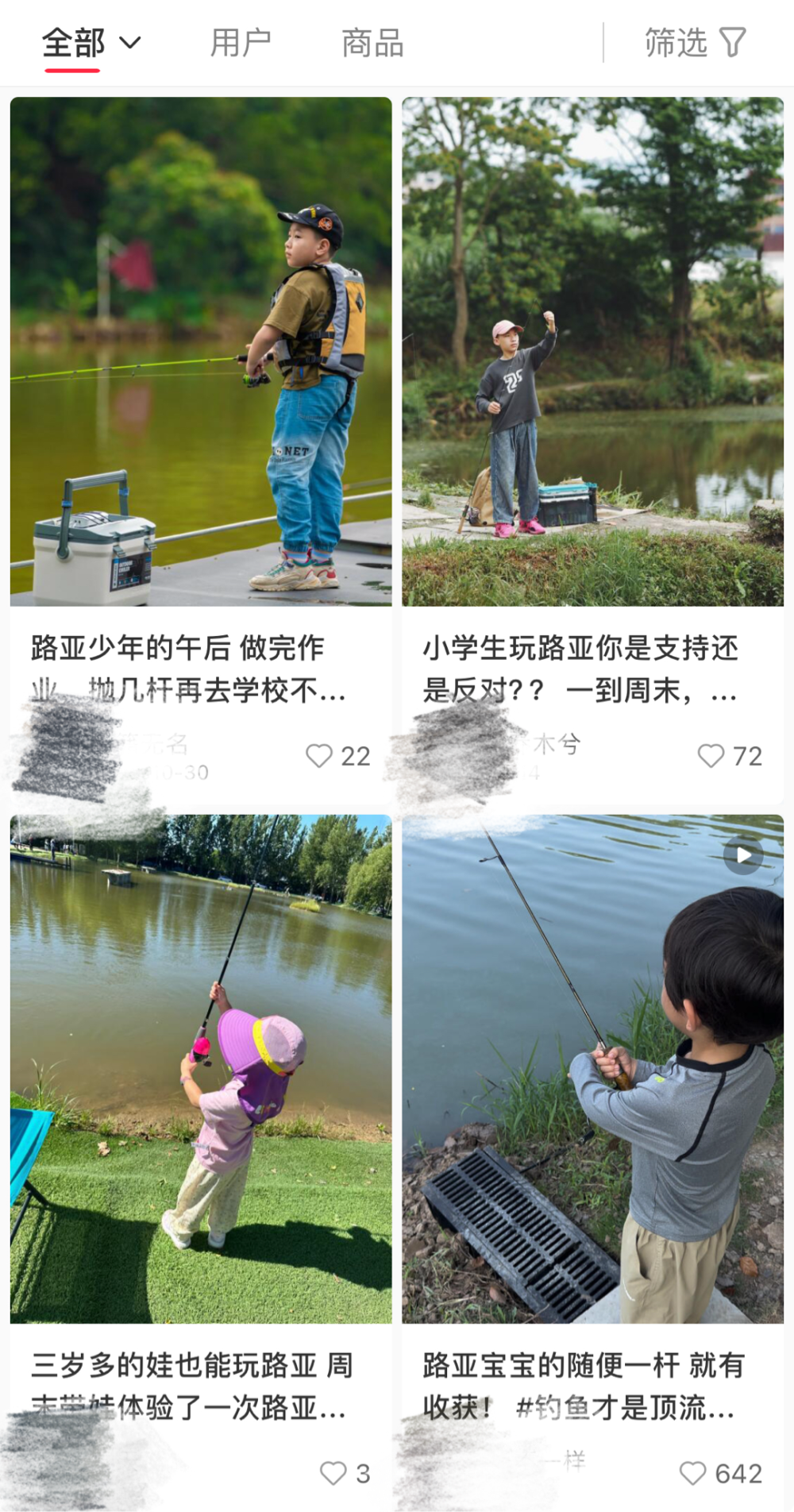This screenshot has width=794, height=1512.
Task: Switch to the 用户 tab
Action: (241, 43)
